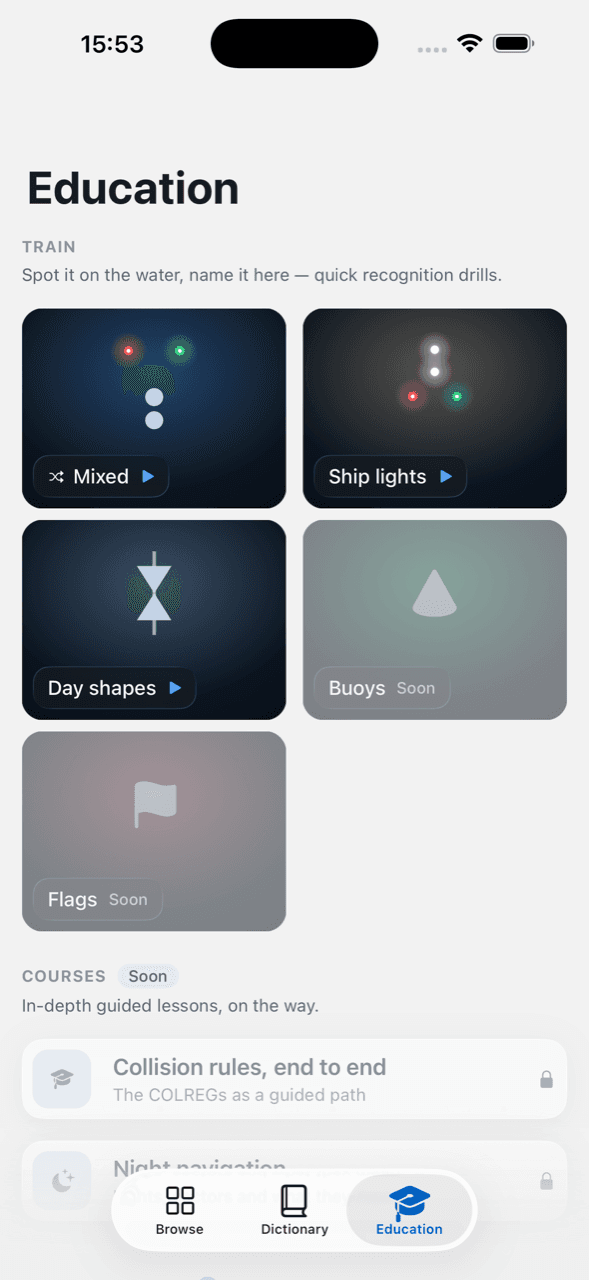This screenshot has height=1280, width=589.
Task: Open Collision rules, end to end course
Action: 294,1079
